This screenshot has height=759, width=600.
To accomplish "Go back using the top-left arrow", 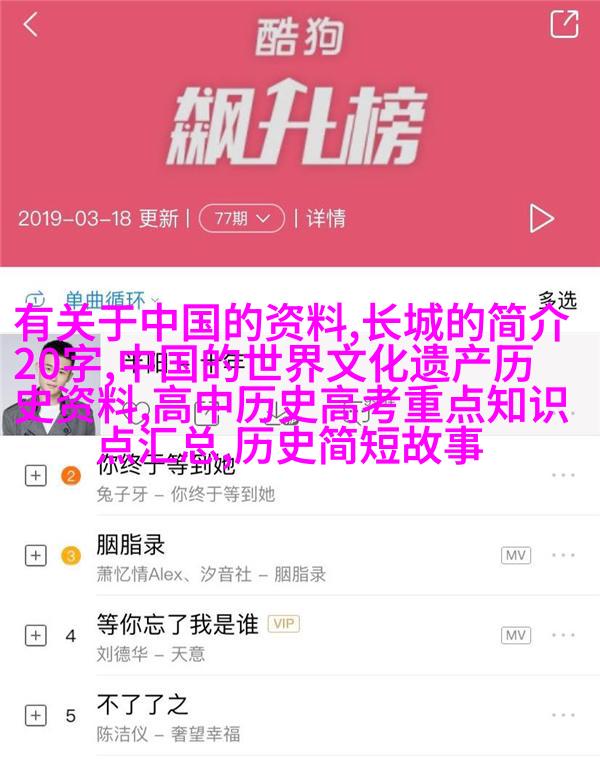I will 31,25.
